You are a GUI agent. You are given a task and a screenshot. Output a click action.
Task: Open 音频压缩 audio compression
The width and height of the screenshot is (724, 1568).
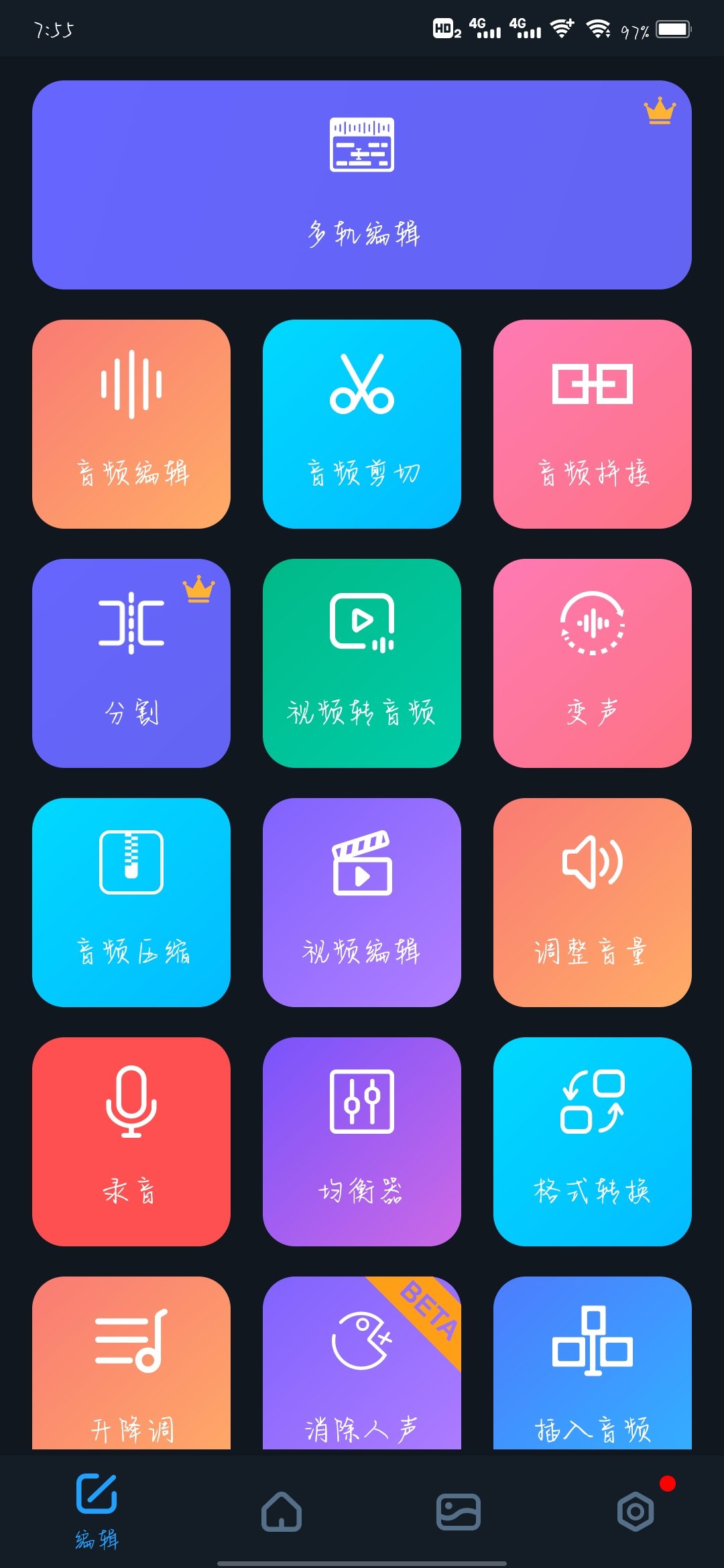[131, 903]
